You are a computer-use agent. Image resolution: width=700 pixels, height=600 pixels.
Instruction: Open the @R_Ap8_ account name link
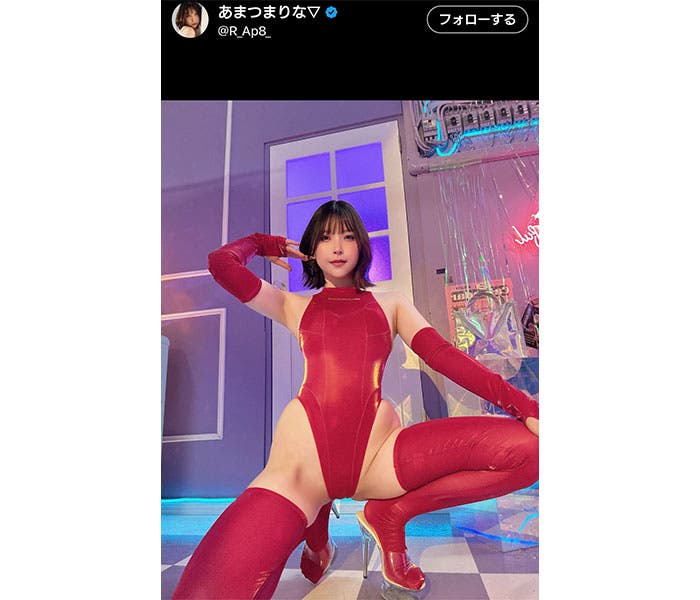(x=243, y=31)
